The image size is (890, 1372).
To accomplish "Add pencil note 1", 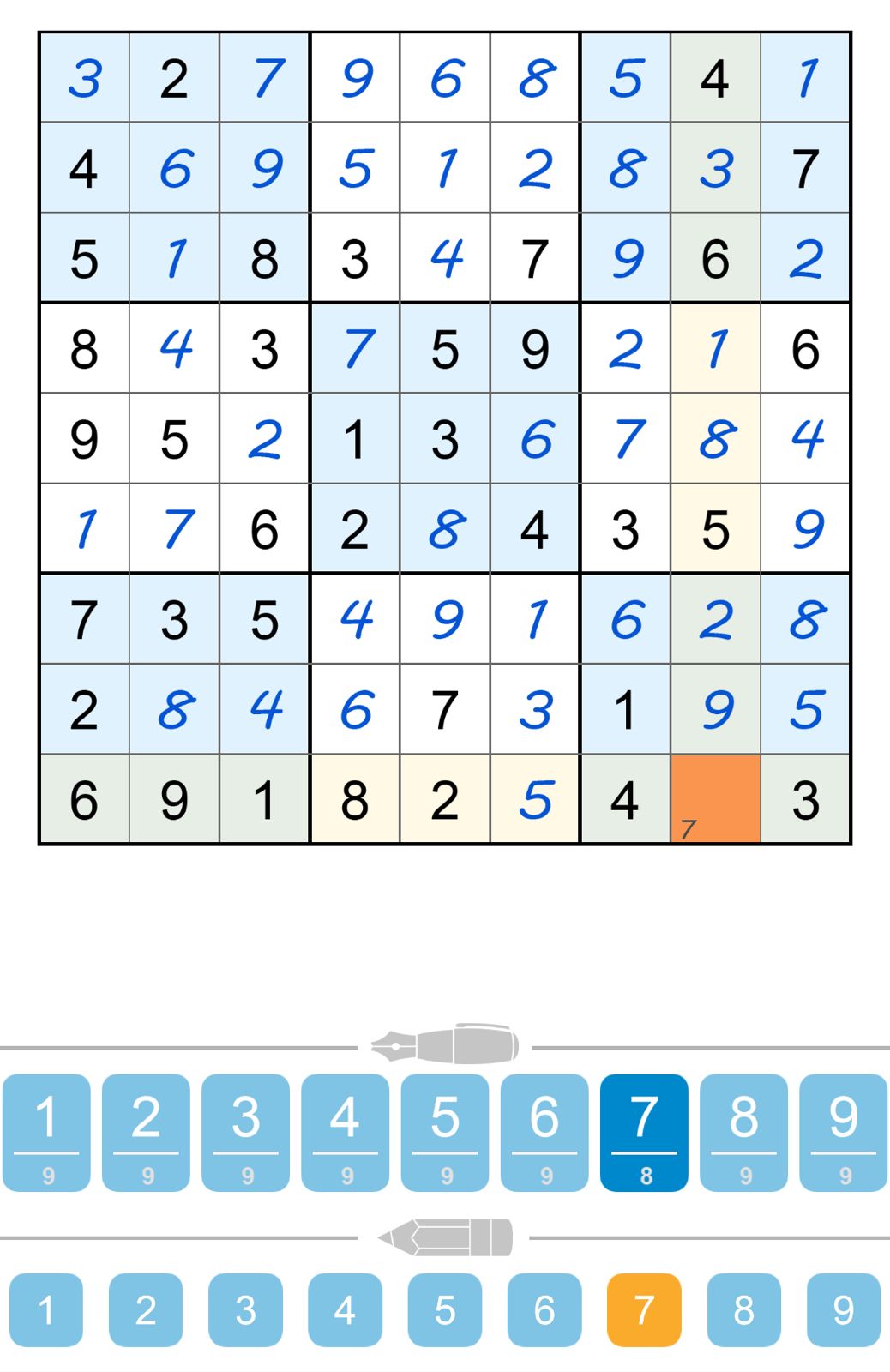I will pyautogui.click(x=46, y=1309).
